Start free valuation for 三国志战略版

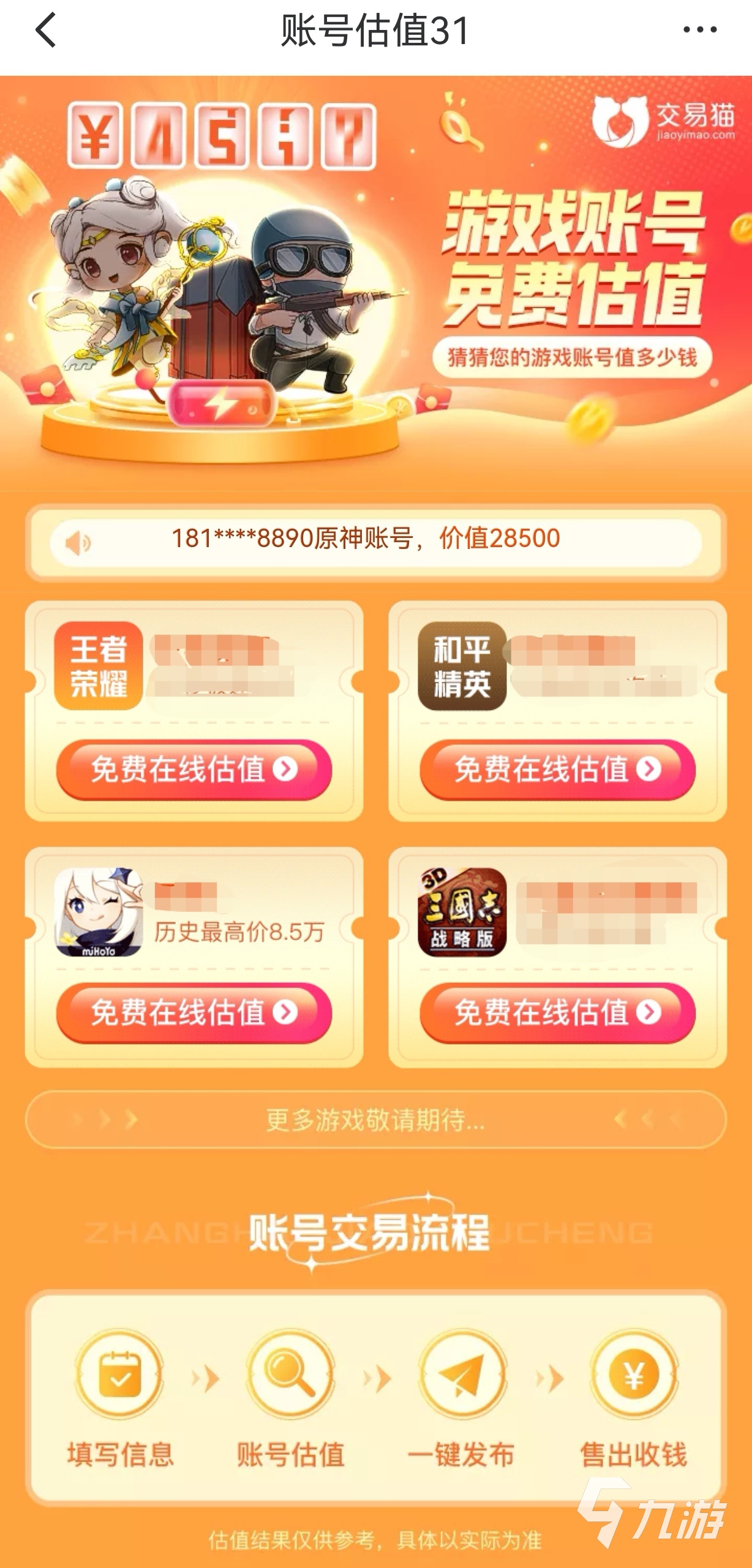557,1012
